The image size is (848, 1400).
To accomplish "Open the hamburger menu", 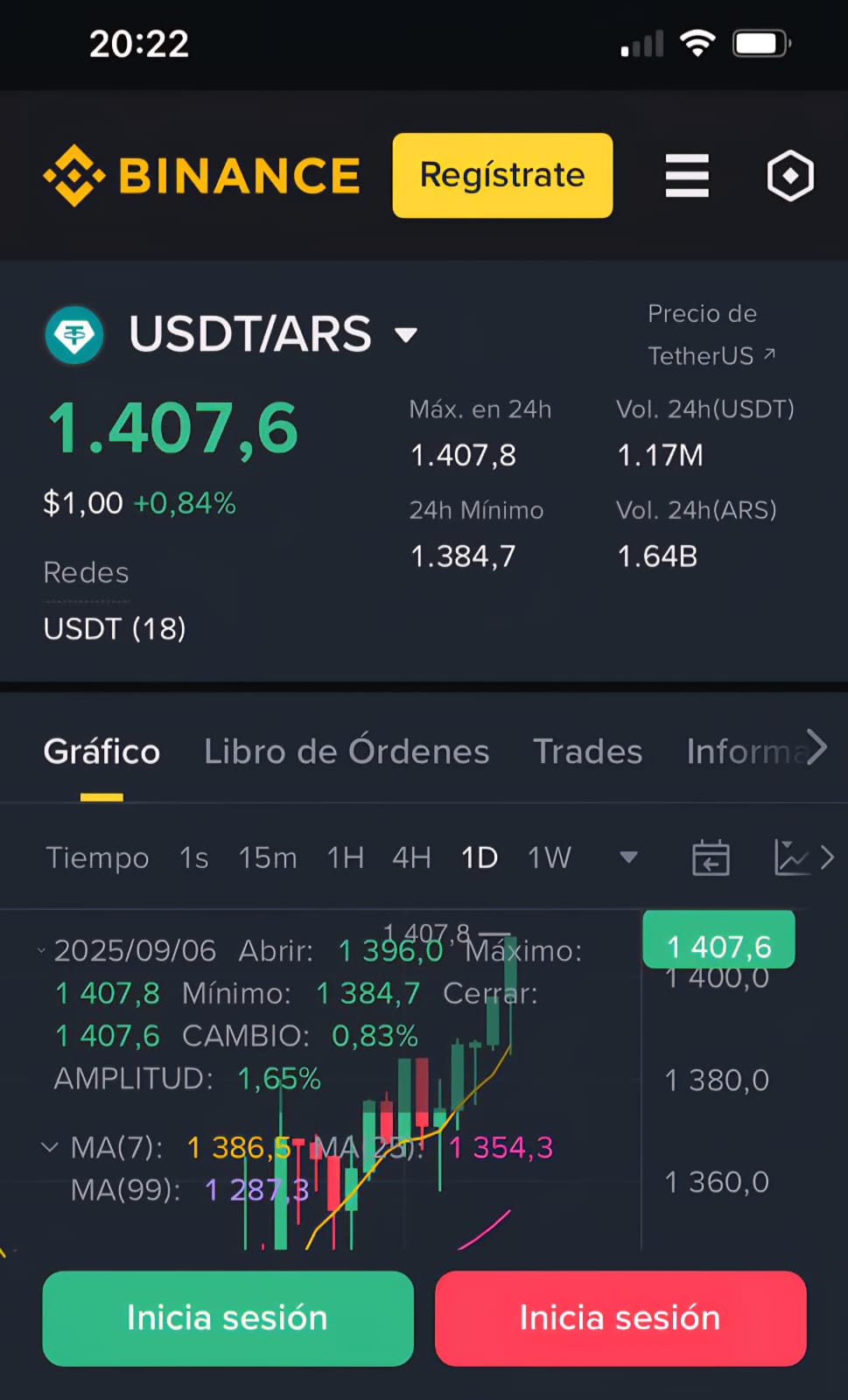I will pos(687,176).
